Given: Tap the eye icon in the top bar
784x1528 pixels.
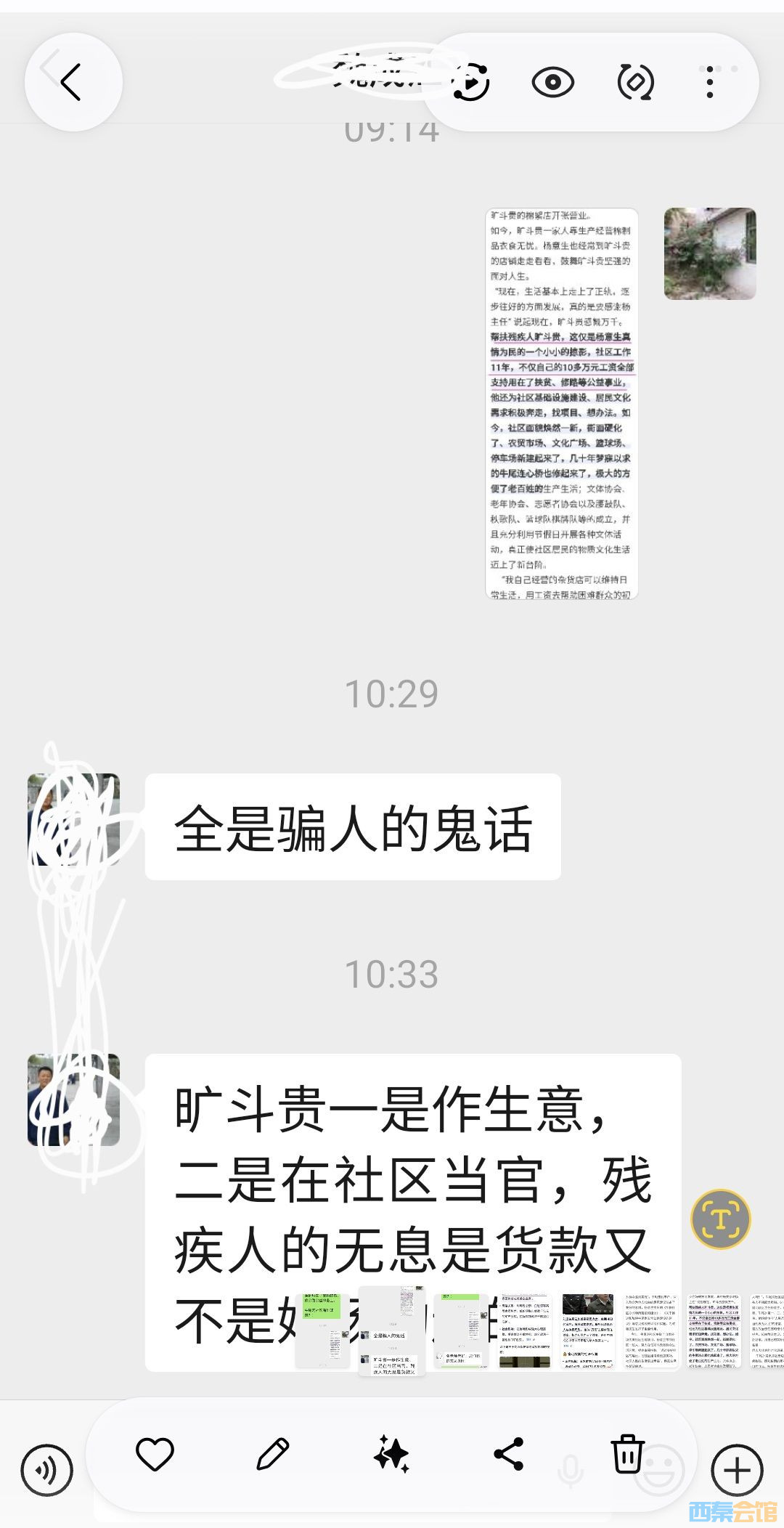Looking at the screenshot, I should tap(552, 82).
